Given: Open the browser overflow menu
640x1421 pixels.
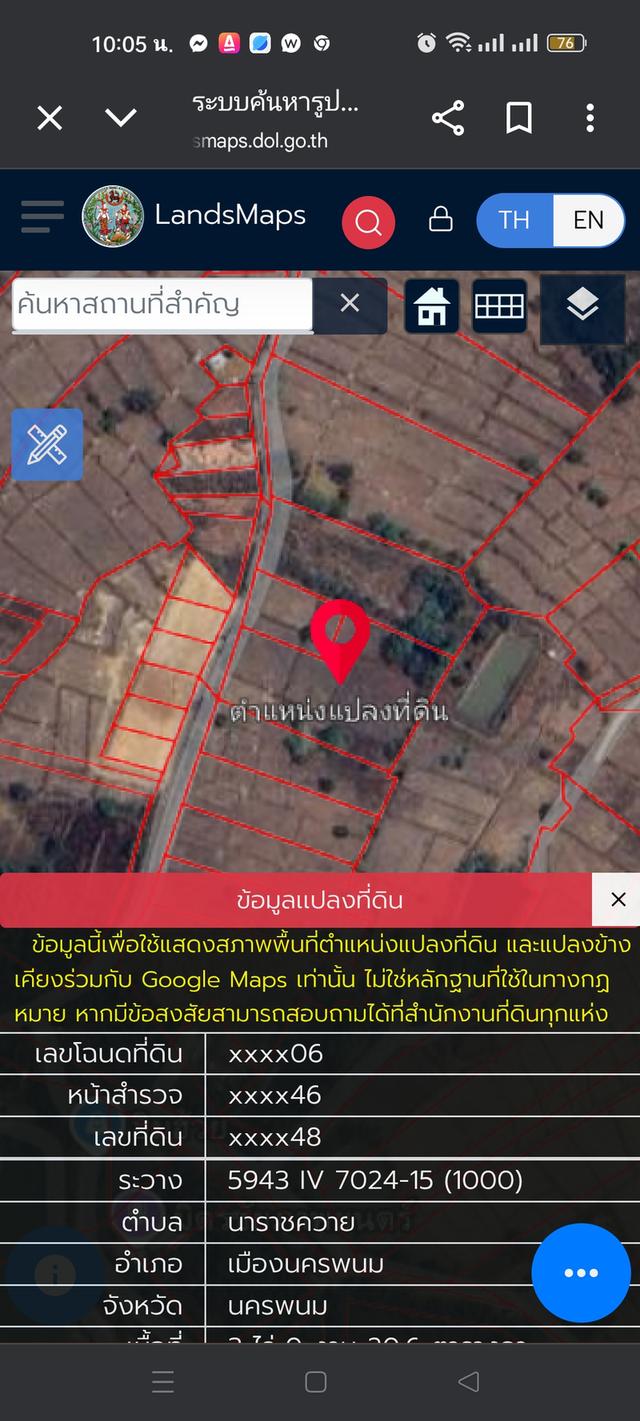Looking at the screenshot, I should click(x=590, y=118).
